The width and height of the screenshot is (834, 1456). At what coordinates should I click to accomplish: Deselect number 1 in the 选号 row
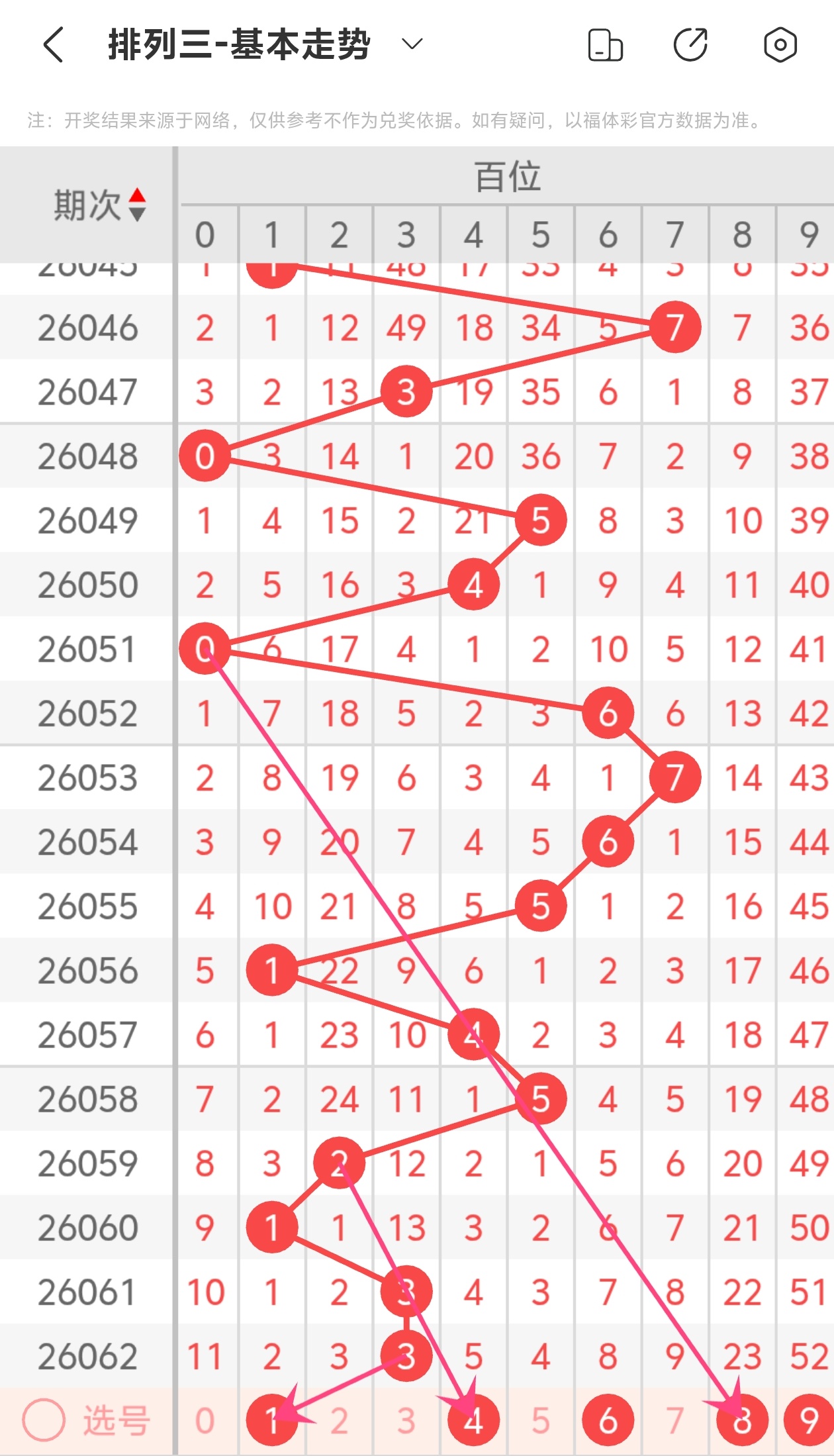tap(271, 1420)
